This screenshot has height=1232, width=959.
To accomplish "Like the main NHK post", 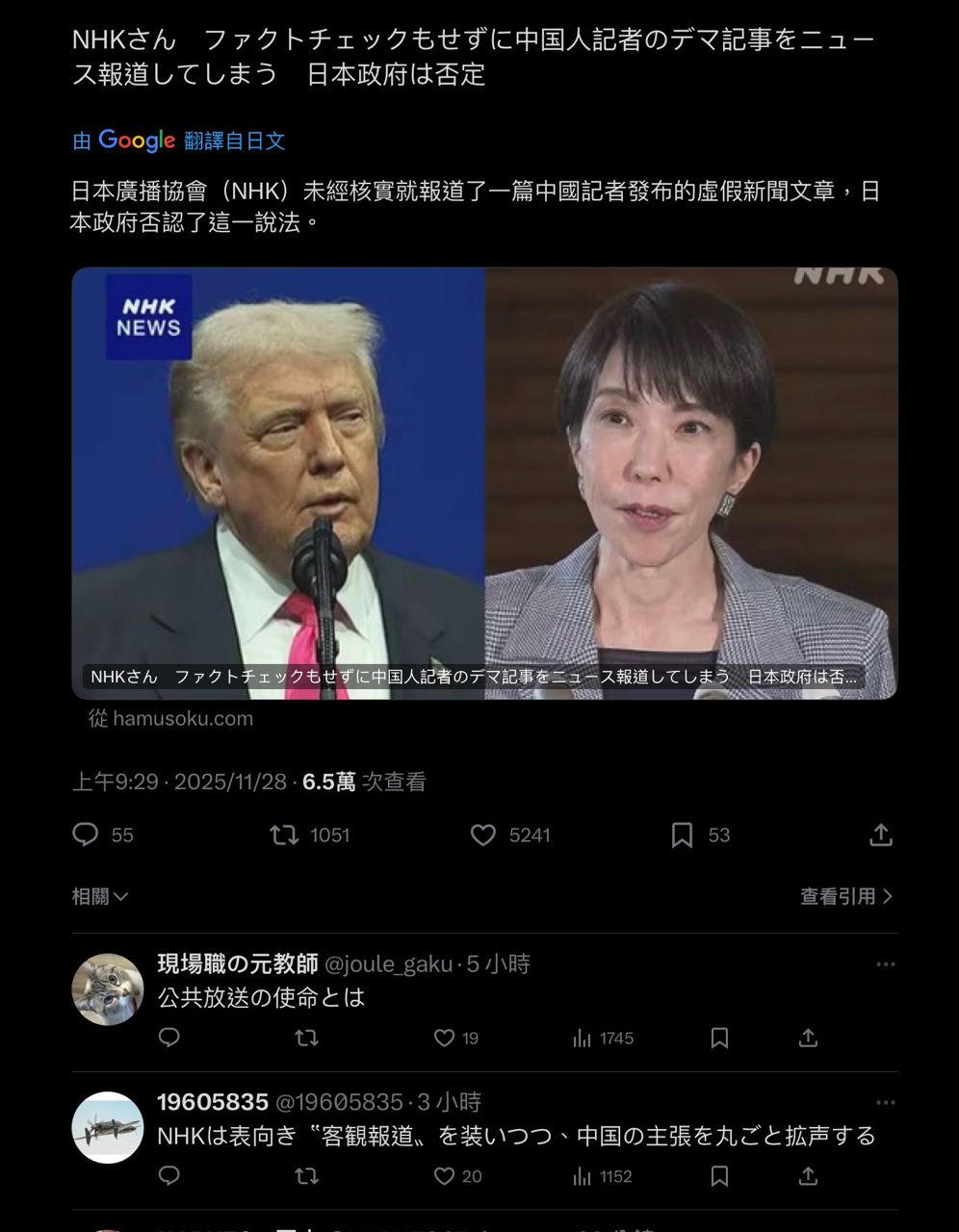I will pyautogui.click(x=482, y=834).
